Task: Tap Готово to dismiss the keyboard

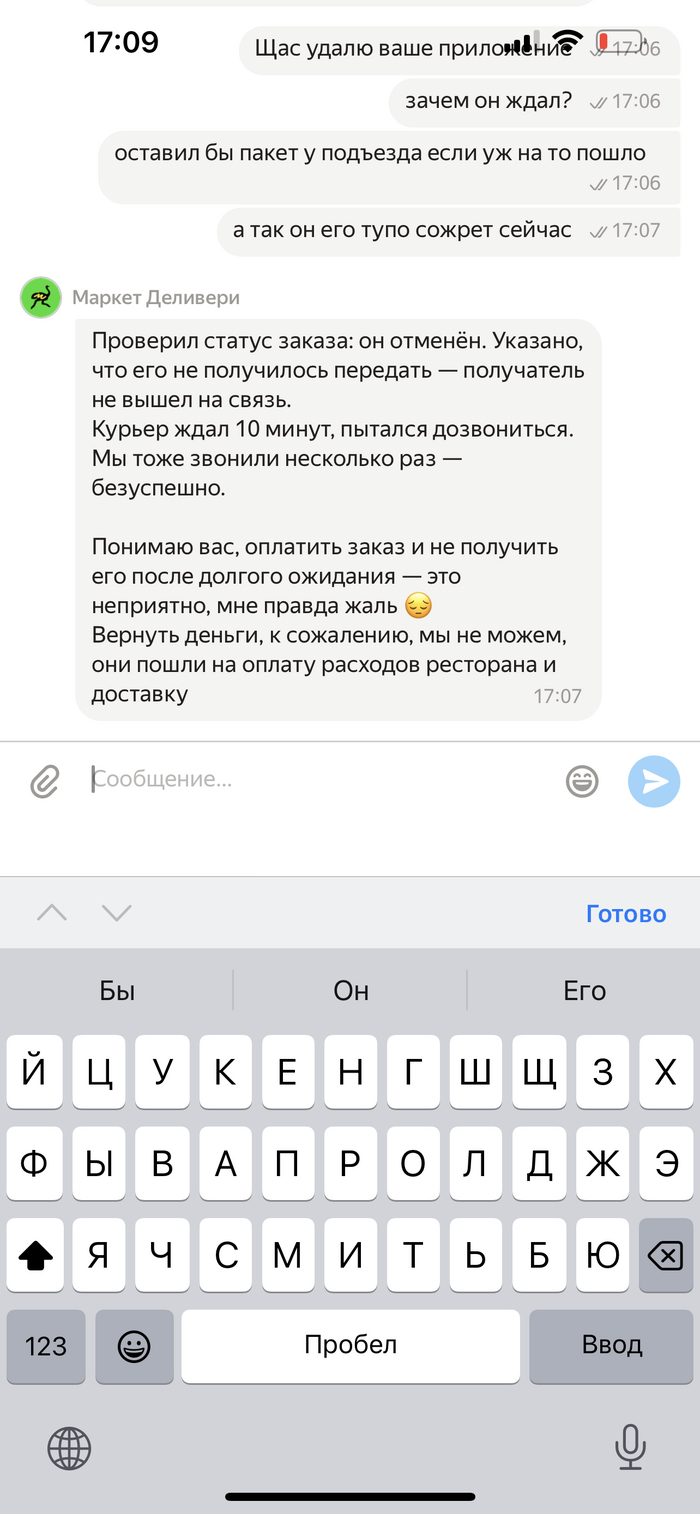Action: (626, 913)
